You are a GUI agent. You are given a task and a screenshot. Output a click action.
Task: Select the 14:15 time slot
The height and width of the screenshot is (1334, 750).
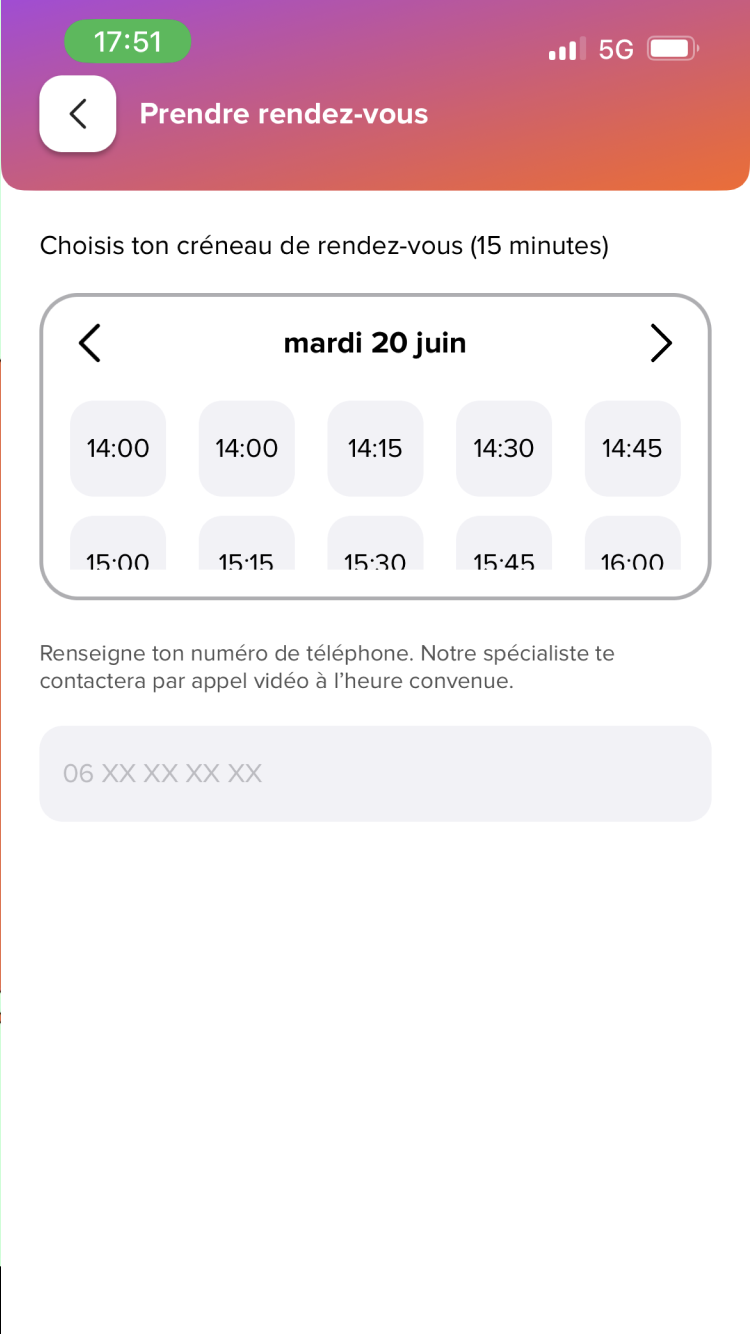[375, 448]
